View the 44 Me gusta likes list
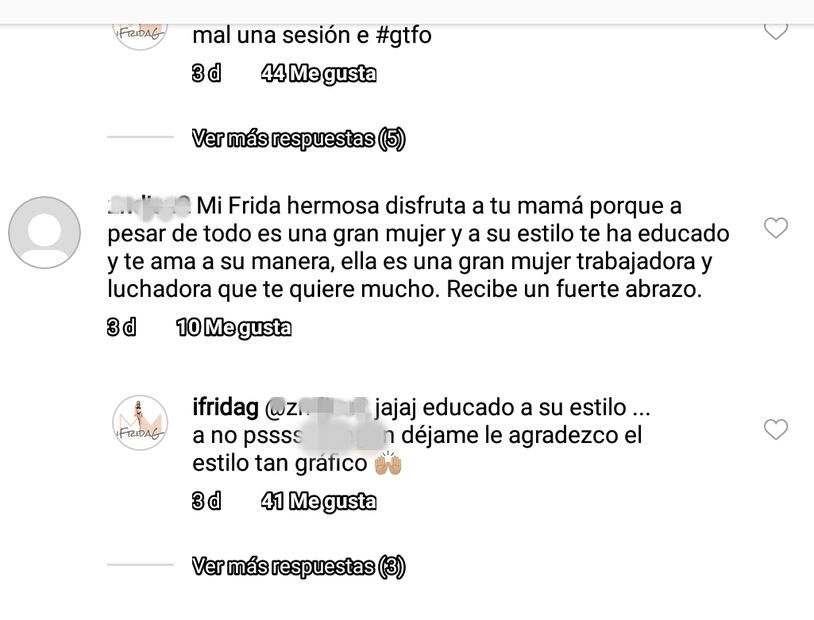This screenshot has width=814, height=620. click(318, 74)
